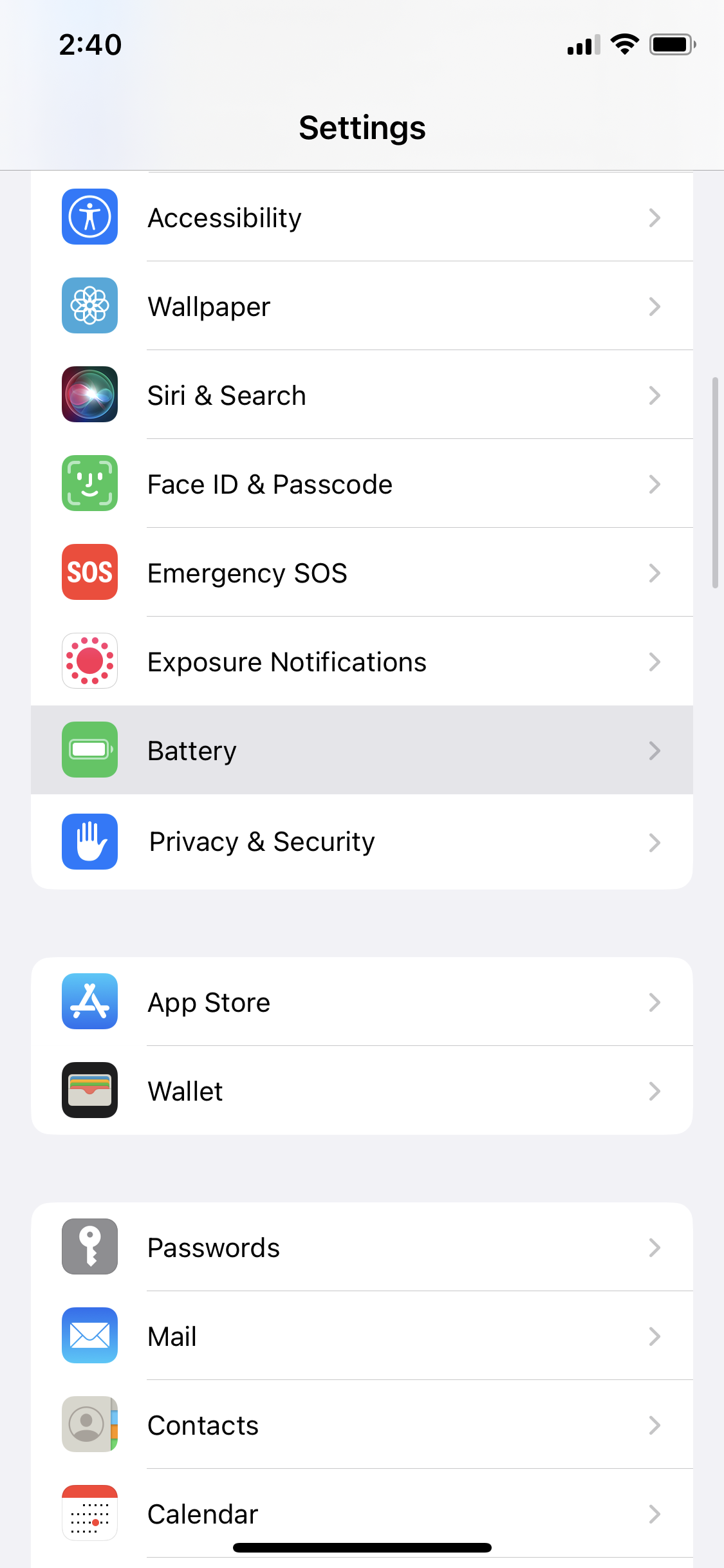Select the Siri & Search icon

(89, 395)
